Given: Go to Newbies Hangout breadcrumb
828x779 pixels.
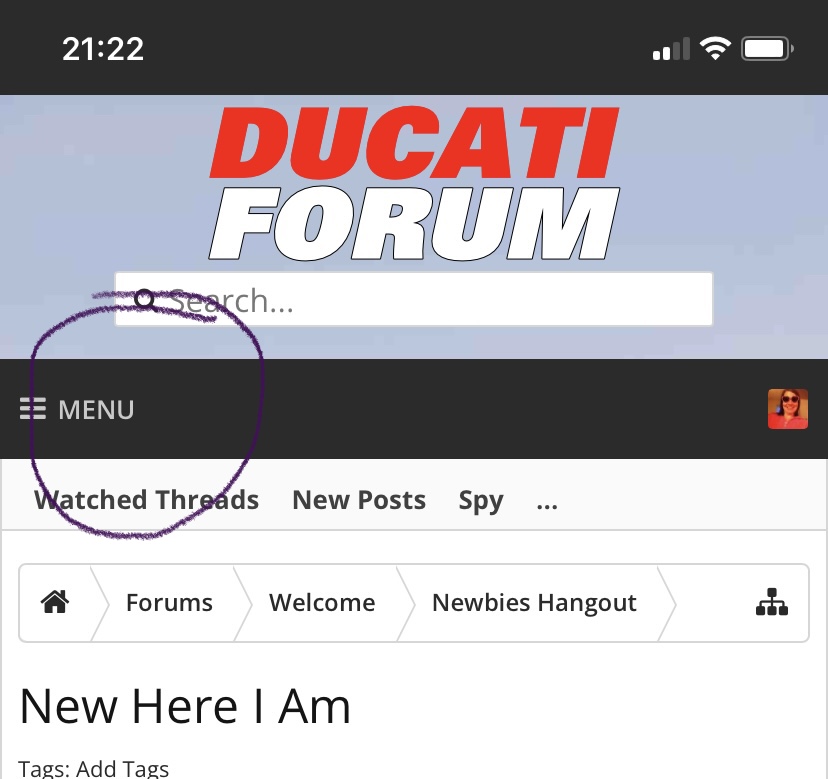Looking at the screenshot, I should pyautogui.click(x=534, y=603).
